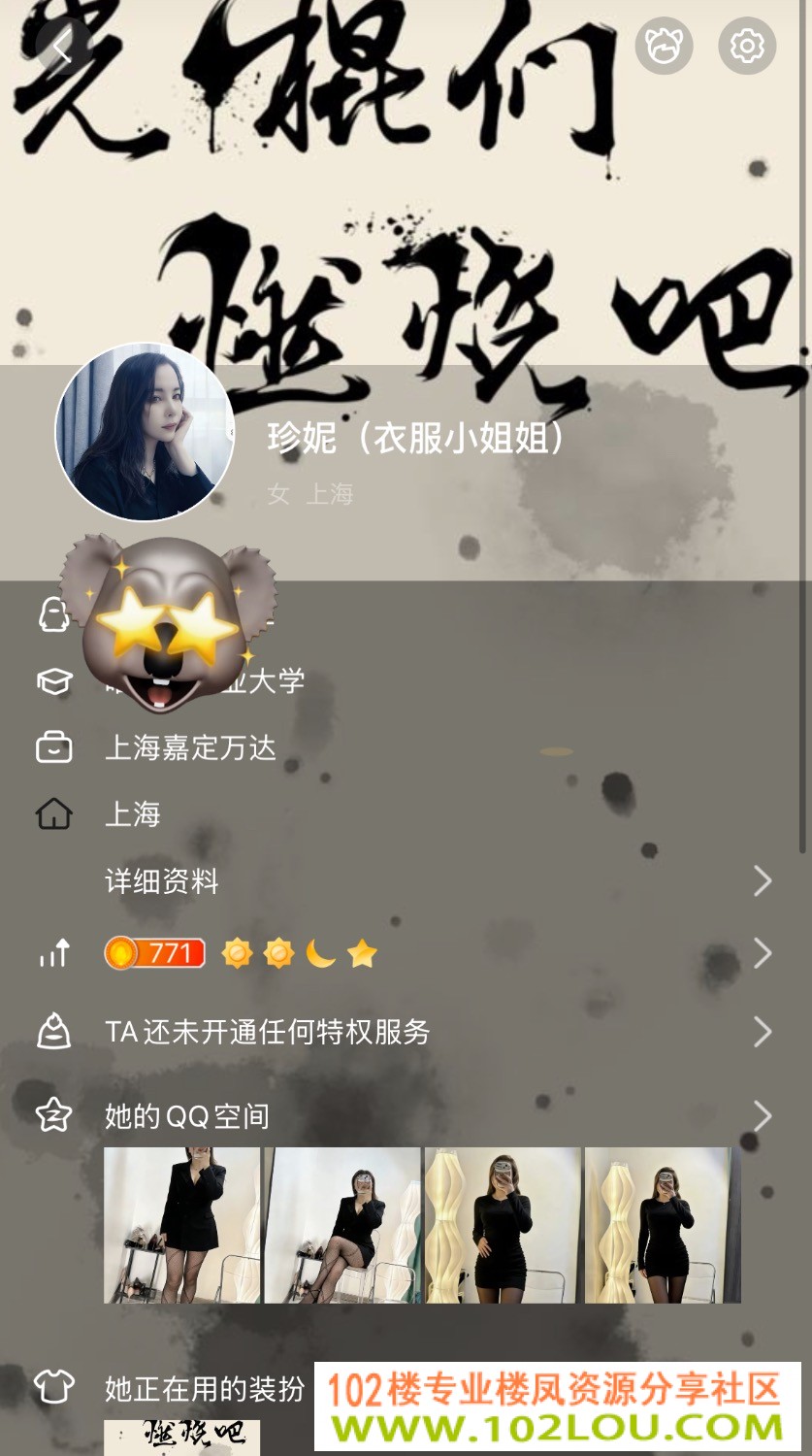Tap the bear face icon beside settings
812x1456 pixels.
[x=665, y=46]
